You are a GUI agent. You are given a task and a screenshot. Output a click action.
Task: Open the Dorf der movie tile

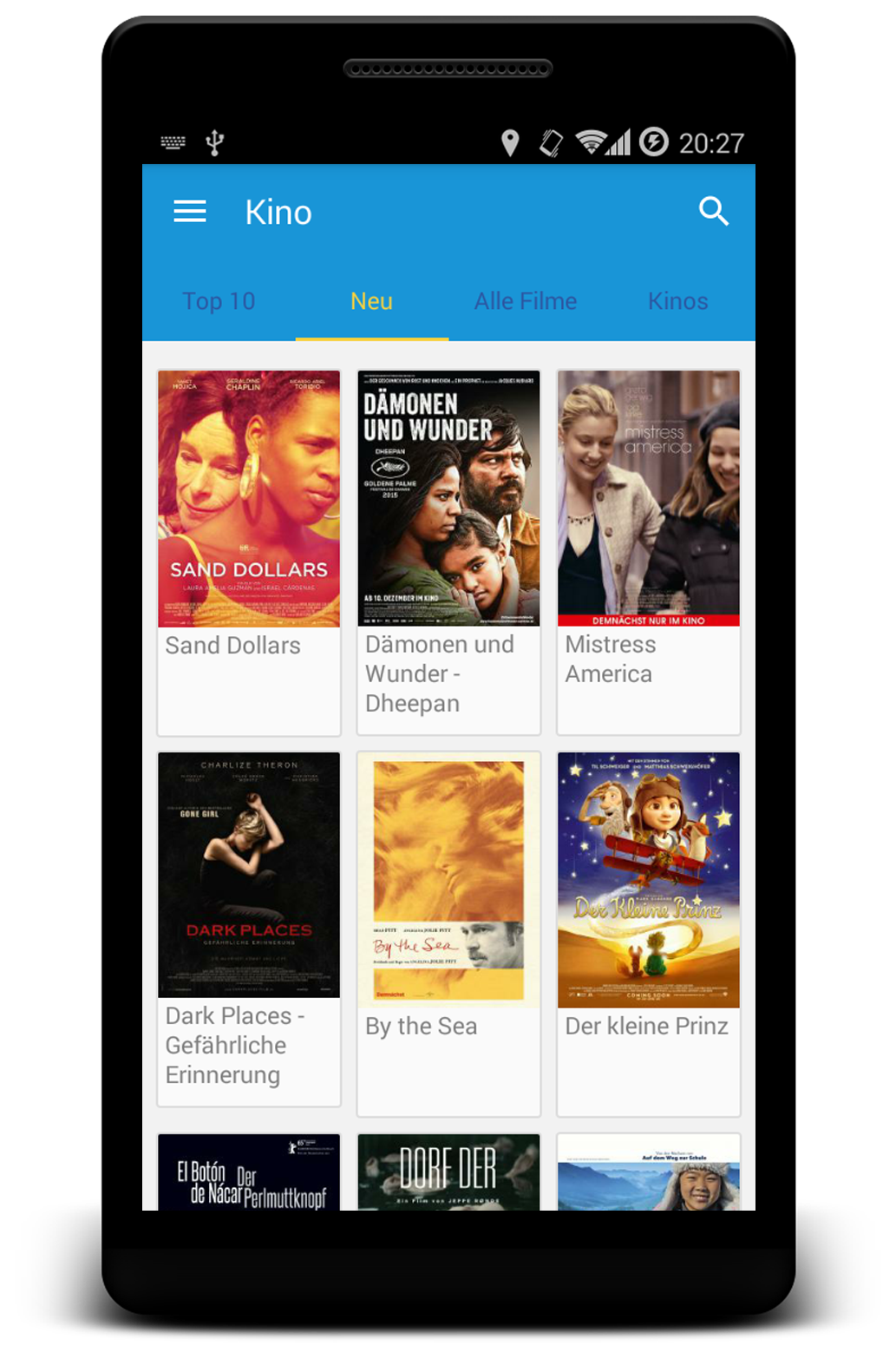(x=448, y=1172)
